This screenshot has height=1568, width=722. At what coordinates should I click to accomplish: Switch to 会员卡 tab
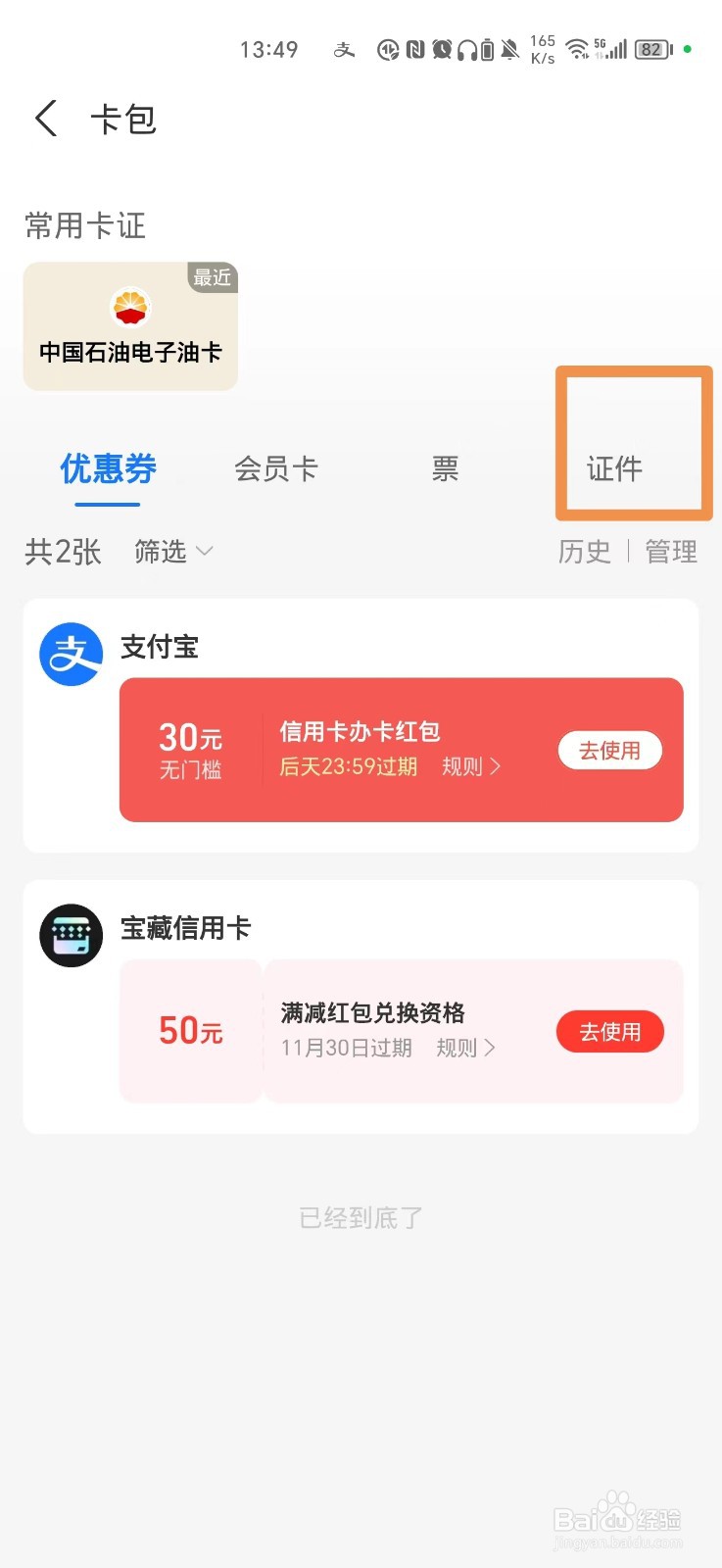pyautogui.click(x=276, y=469)
